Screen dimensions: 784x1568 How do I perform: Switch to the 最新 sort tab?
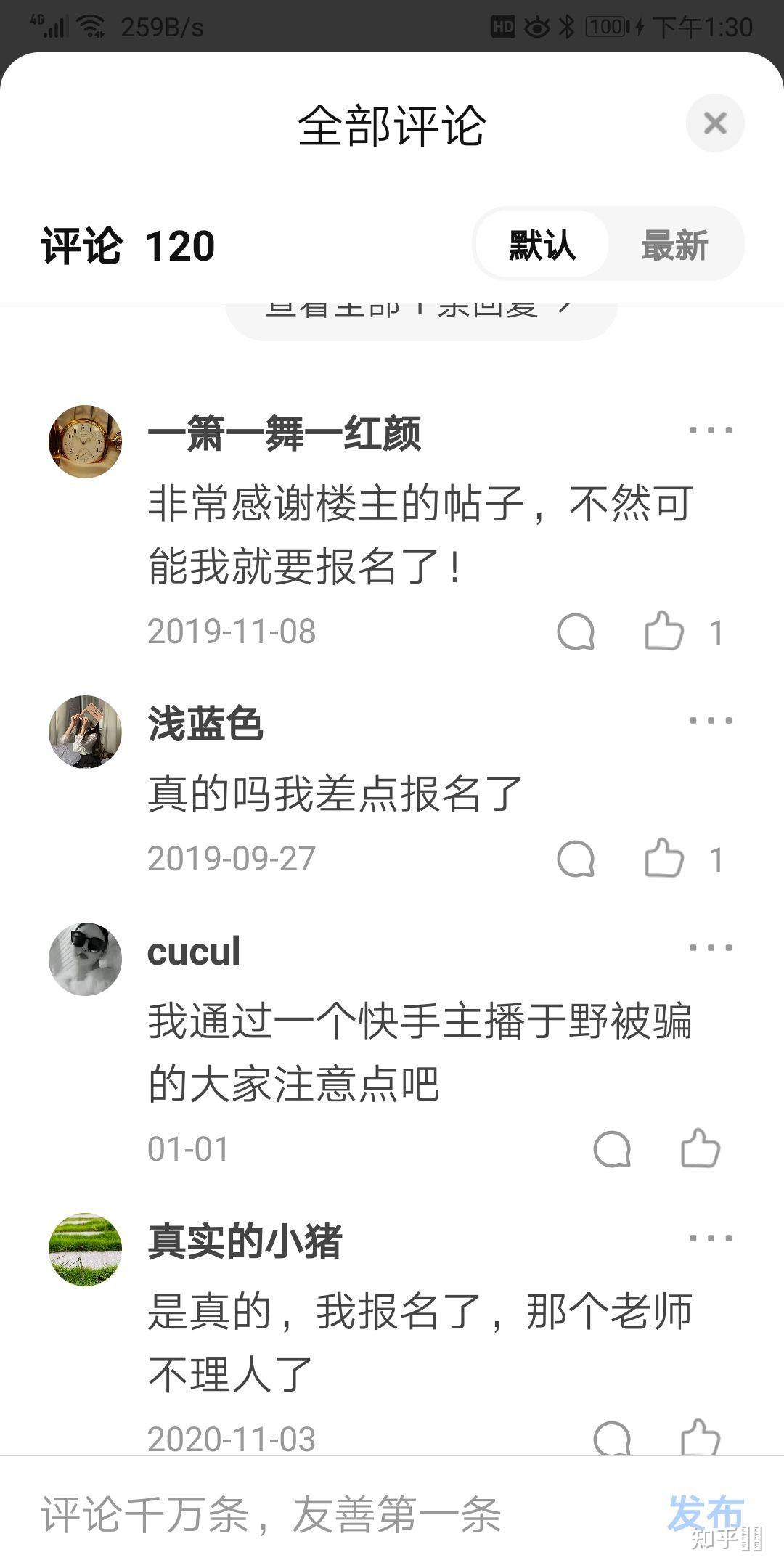674,245
